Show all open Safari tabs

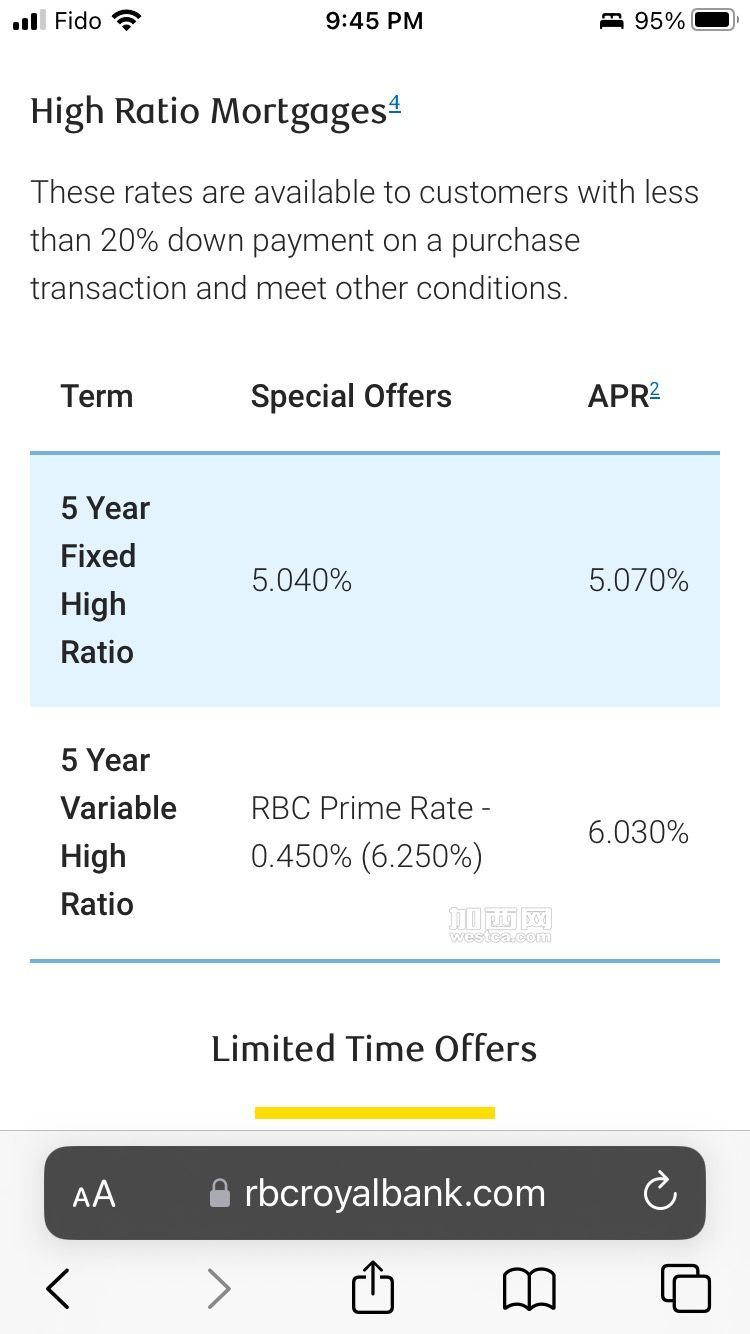(686, 1288)
